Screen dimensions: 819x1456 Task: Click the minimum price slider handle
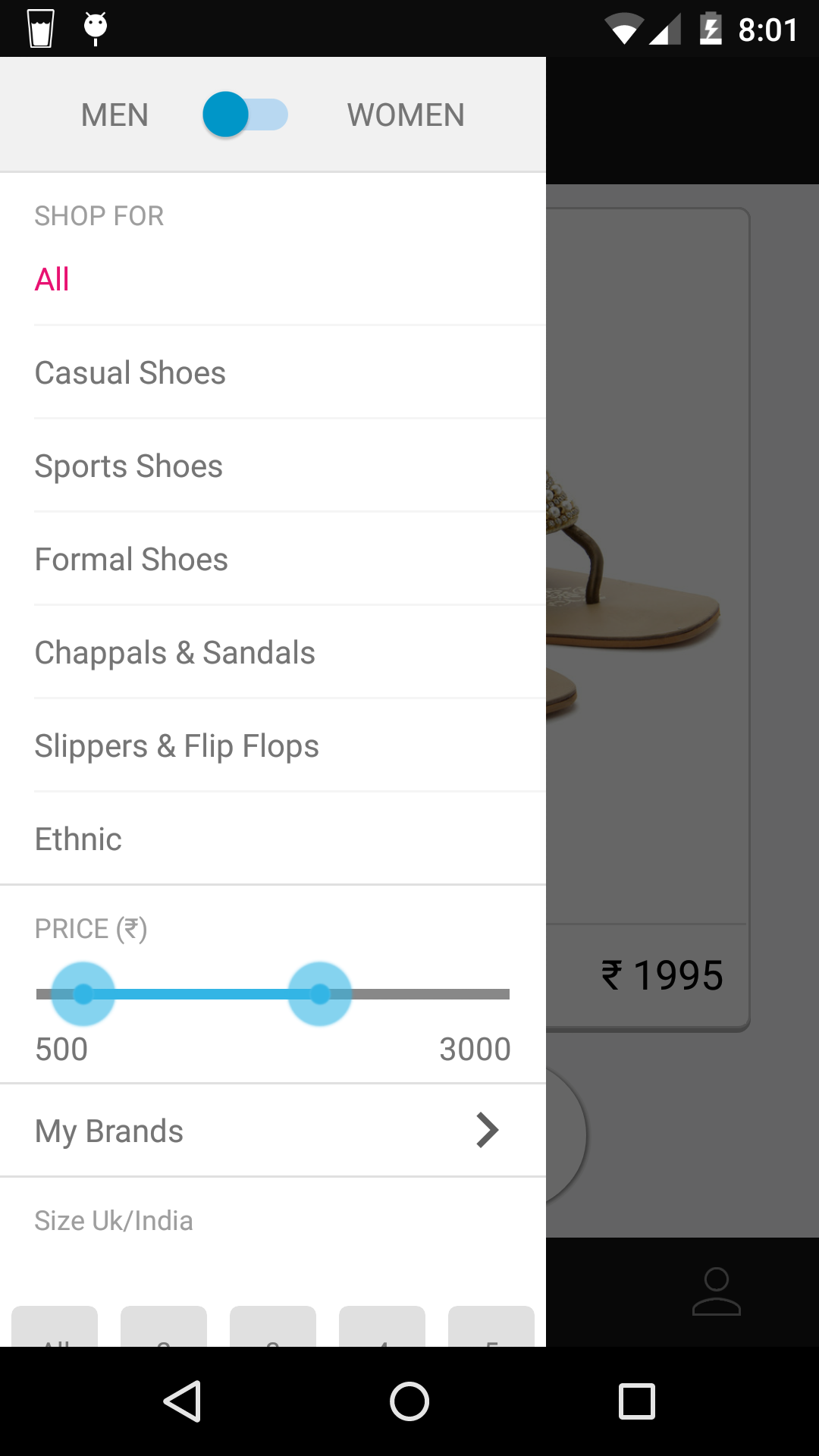pyautogui.click(x=83, y=993)
